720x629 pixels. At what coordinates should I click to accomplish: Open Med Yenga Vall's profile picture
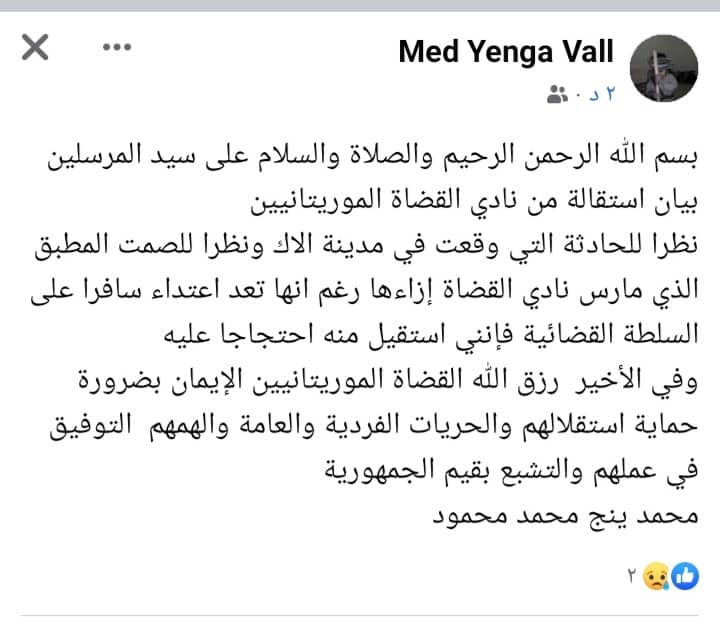point(663,68)
